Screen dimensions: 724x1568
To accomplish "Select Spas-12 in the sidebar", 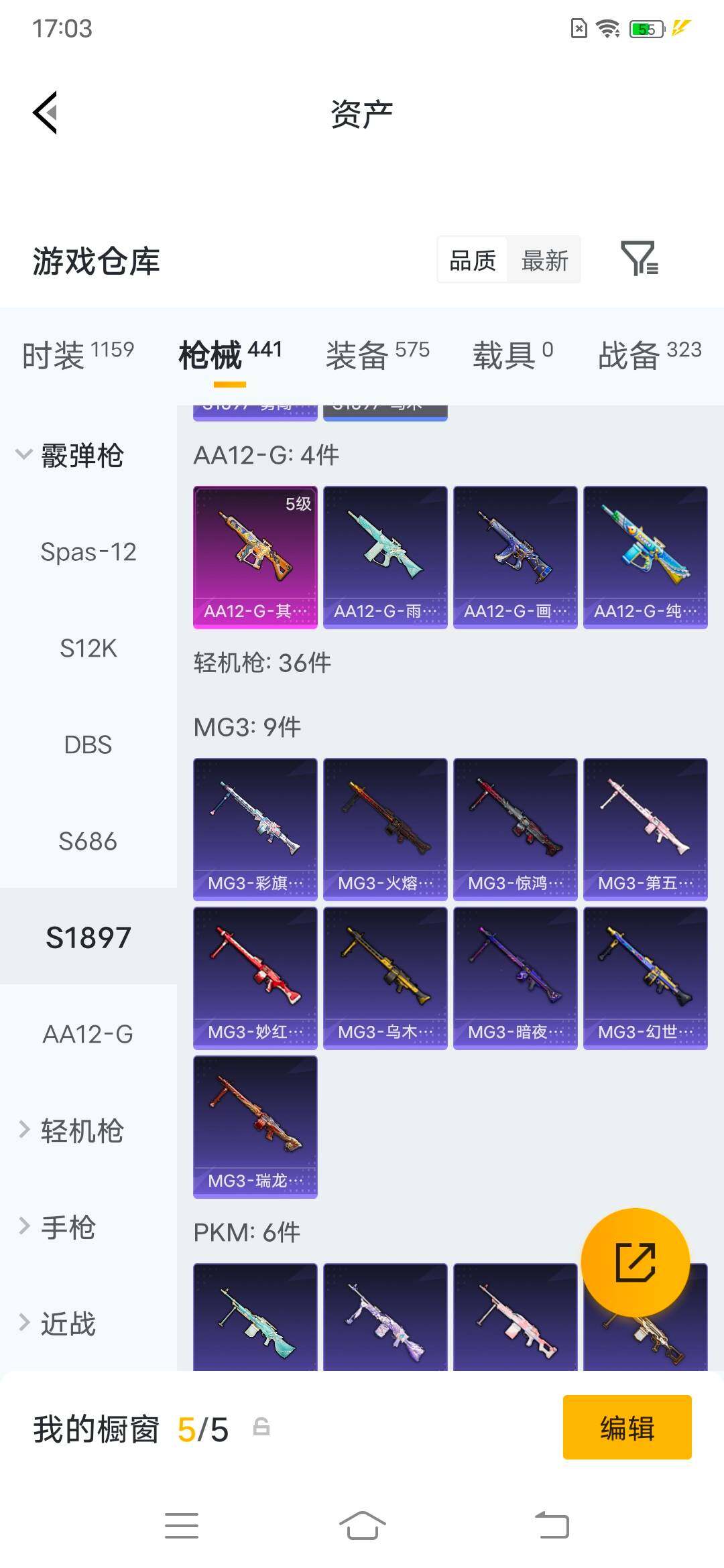I will pyautogui.click(x=88, y=552).
